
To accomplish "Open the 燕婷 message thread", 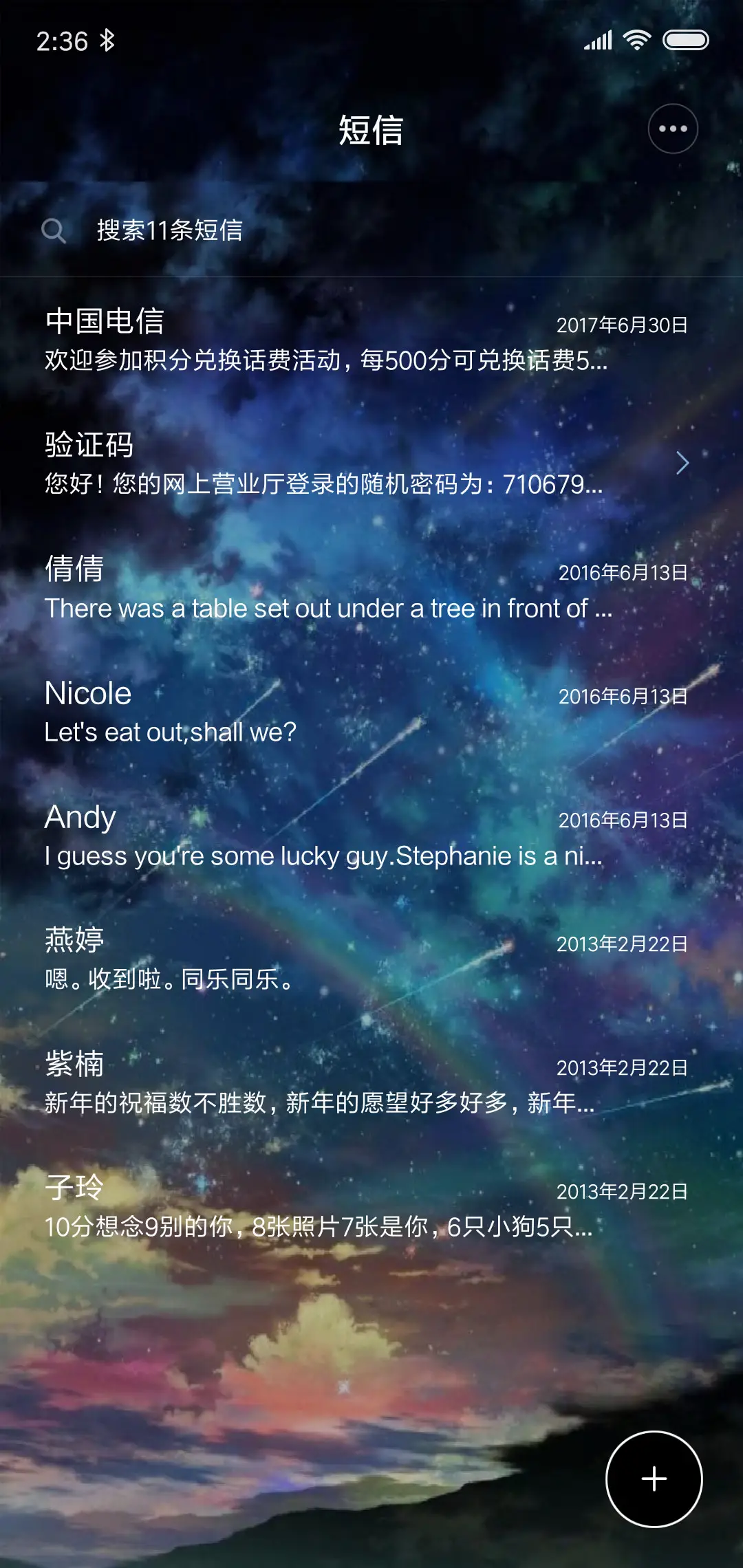I will tap(275, 959).
